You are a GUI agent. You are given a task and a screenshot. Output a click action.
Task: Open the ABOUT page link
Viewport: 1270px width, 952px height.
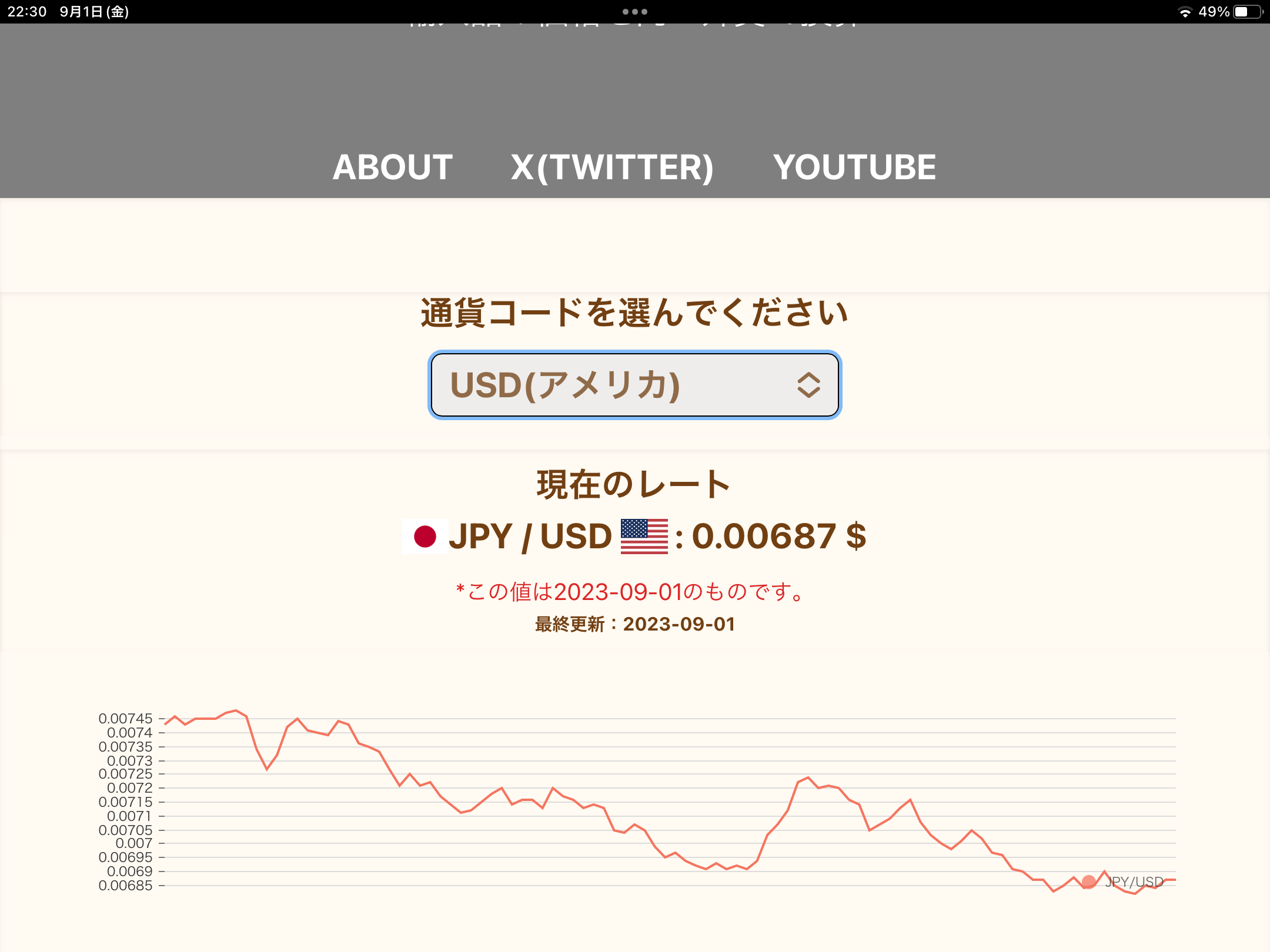pyautogui.click(x=392, y=167)
